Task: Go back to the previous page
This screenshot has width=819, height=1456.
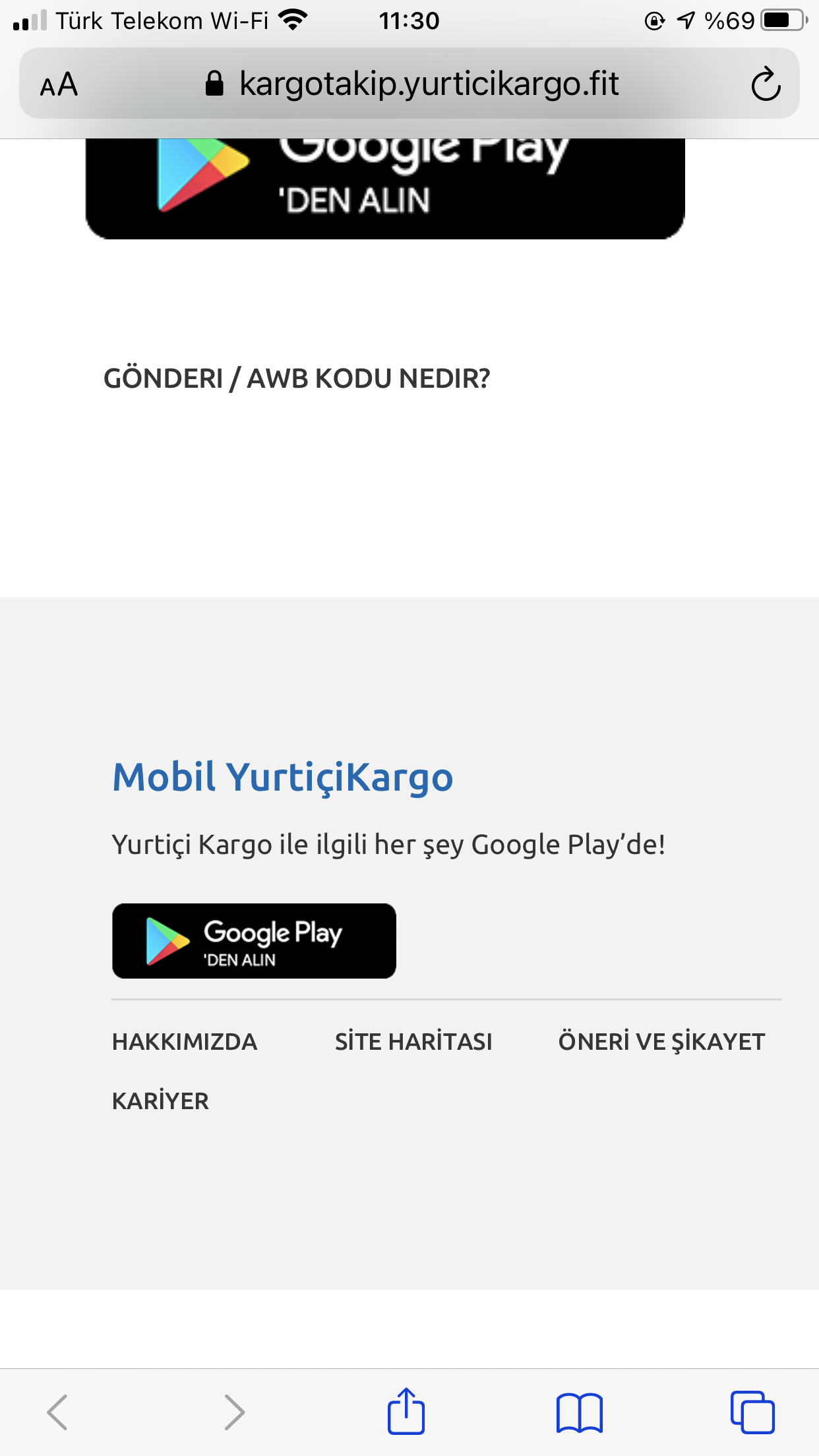Action: tap(57, 1412)
